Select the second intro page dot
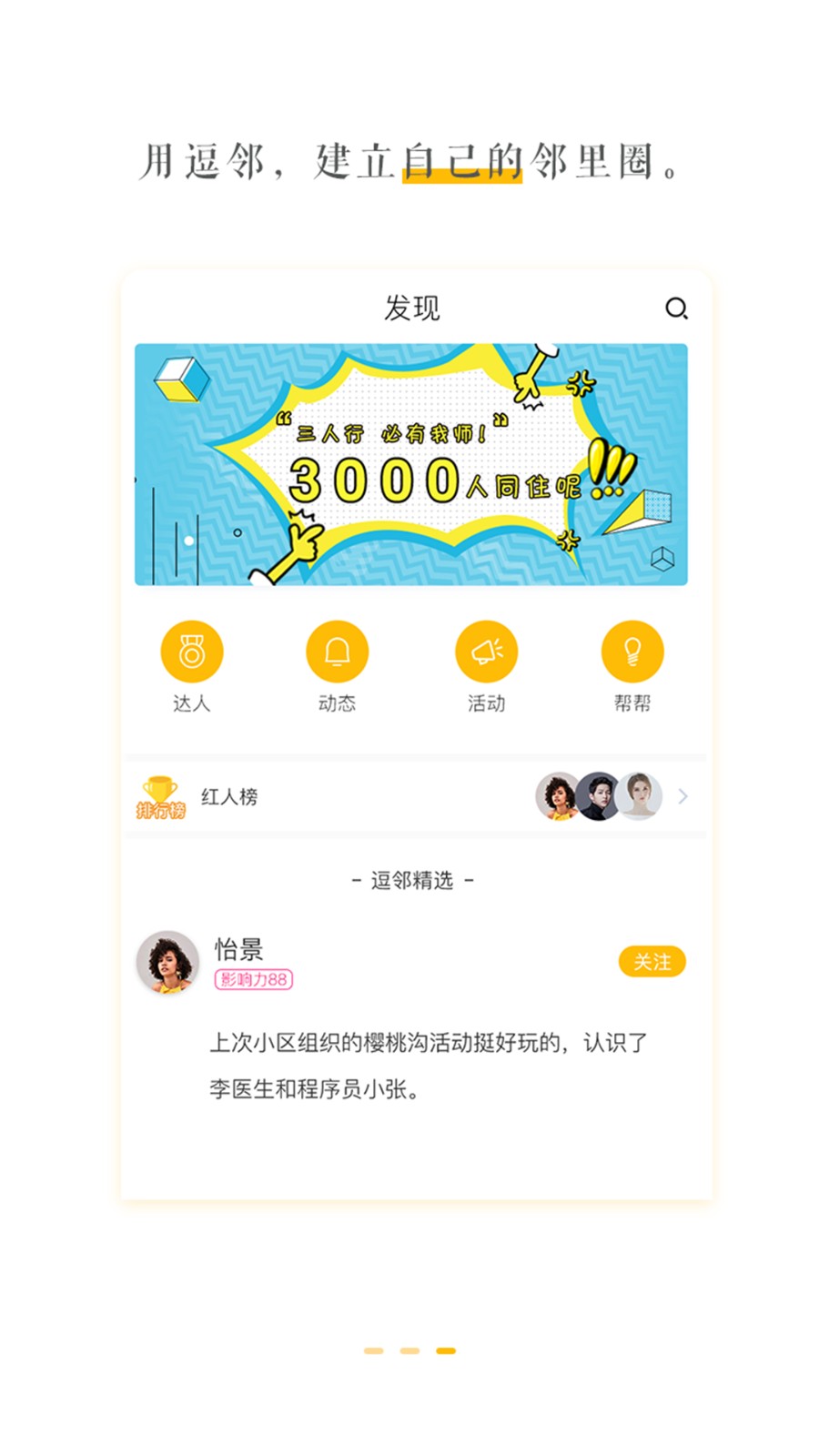Image resolution: width=819 pixels, height=1456 pixels. click(409, 1351)
